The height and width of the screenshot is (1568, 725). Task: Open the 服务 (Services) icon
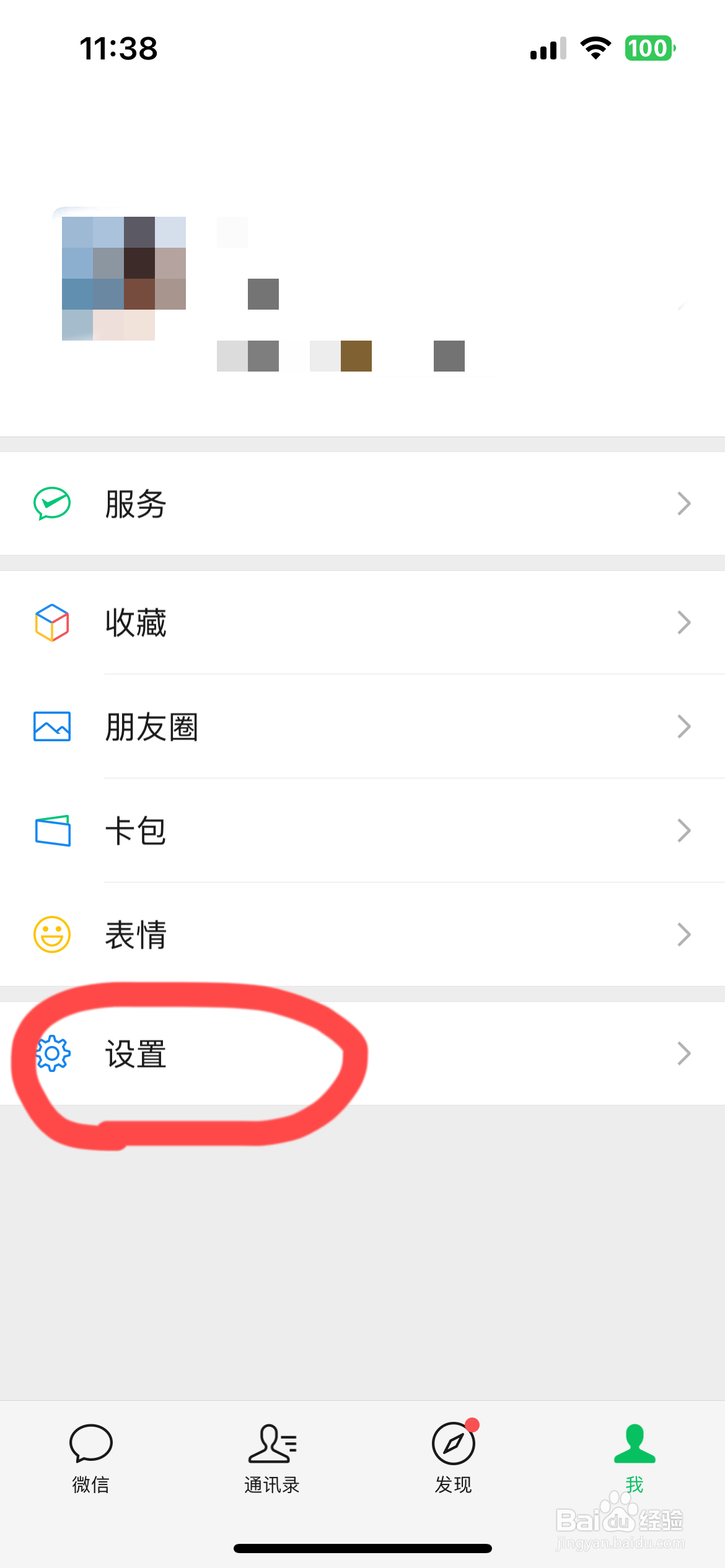click(x=52, y=503)
